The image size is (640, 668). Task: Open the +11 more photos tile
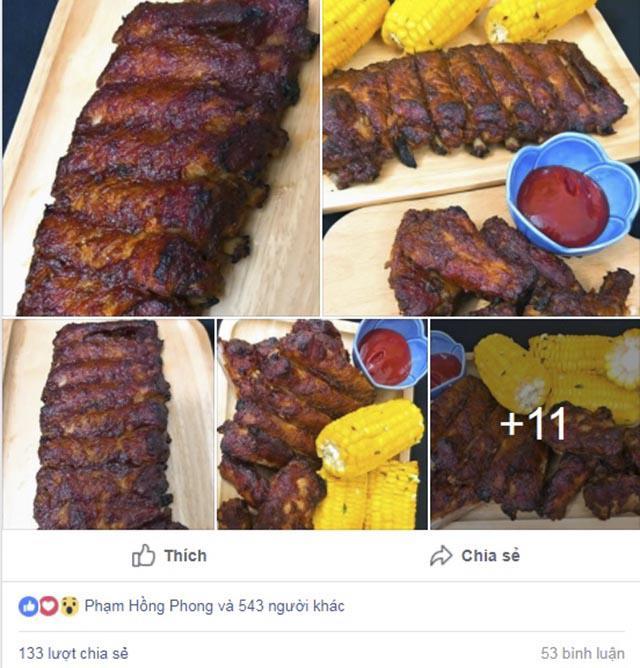pos(534,424)
